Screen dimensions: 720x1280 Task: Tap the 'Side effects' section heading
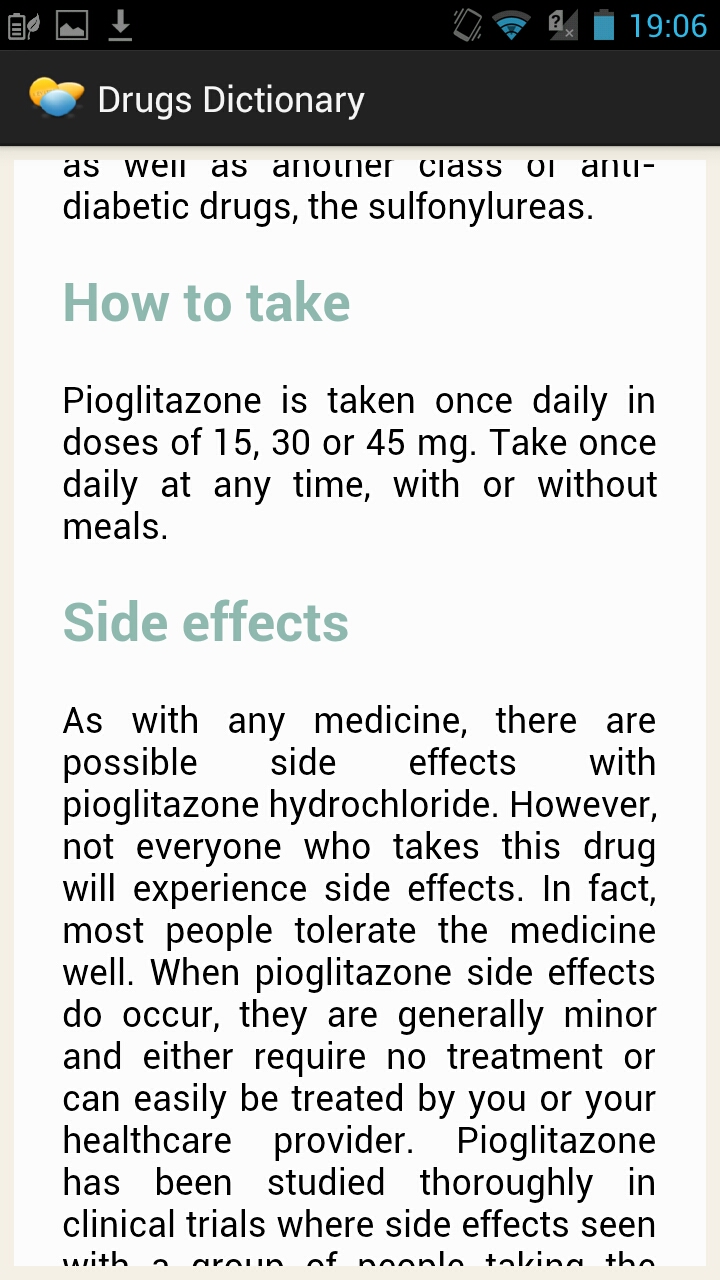[205, 621]
